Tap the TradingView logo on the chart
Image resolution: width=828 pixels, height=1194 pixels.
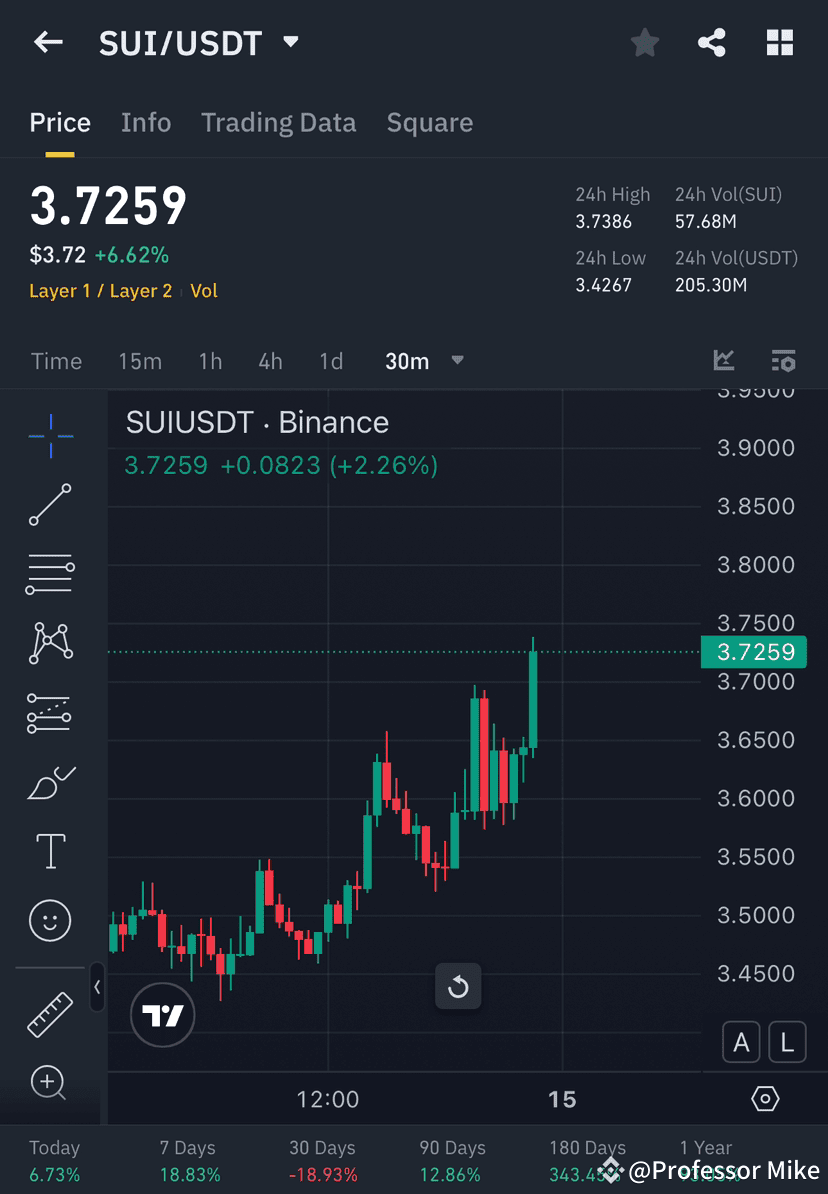click(x=162, y=1015)
